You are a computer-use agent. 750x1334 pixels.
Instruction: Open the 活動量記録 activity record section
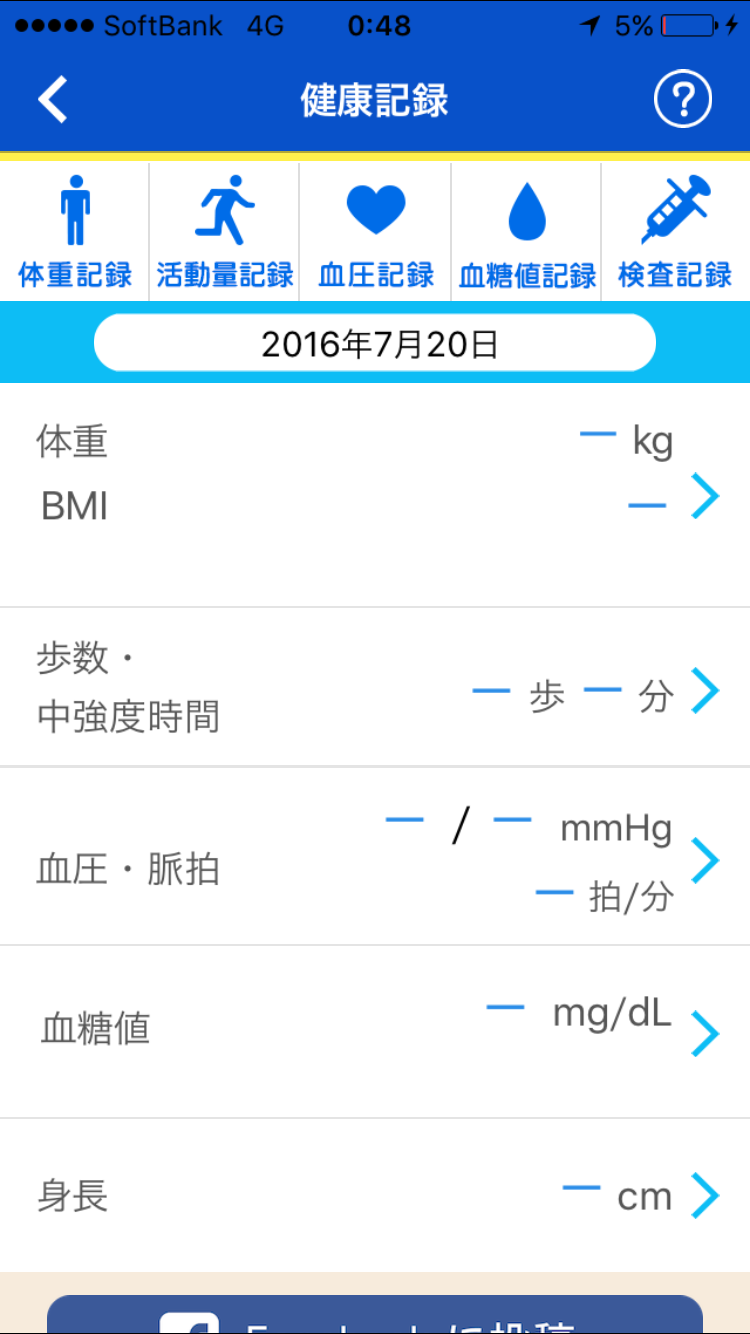[x=224, y=210]
